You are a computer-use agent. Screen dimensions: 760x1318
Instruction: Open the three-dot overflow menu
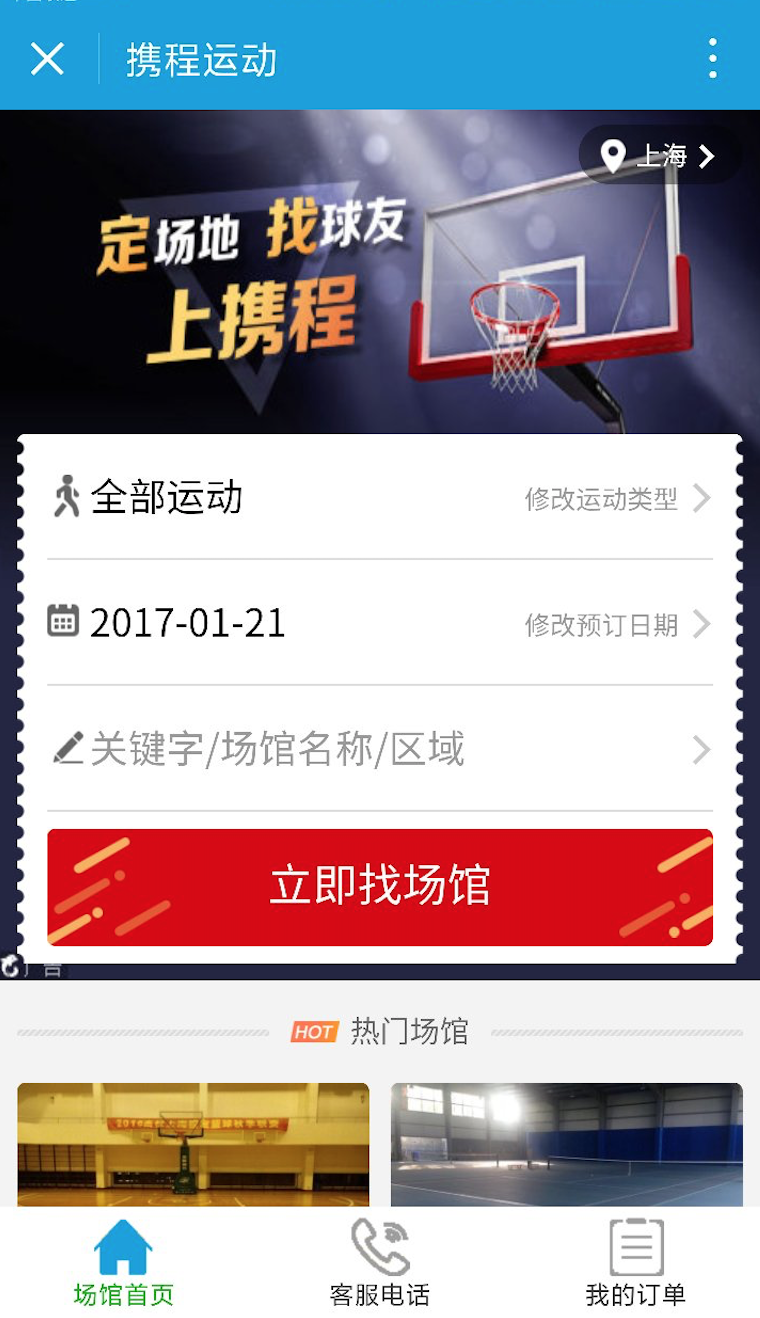[712, 59]
